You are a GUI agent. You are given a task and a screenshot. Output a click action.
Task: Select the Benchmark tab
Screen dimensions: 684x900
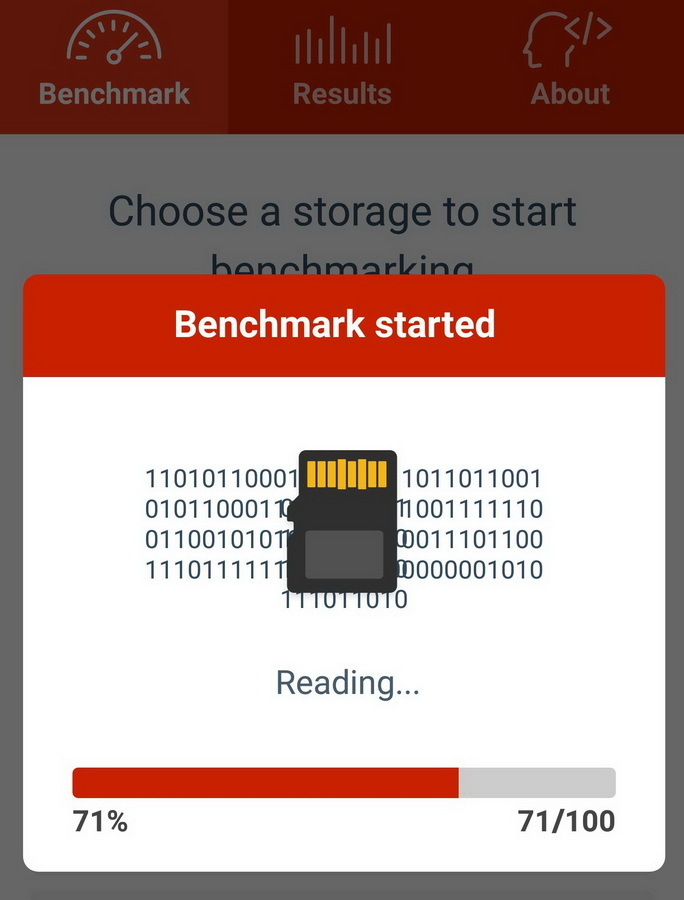point(114,66)
